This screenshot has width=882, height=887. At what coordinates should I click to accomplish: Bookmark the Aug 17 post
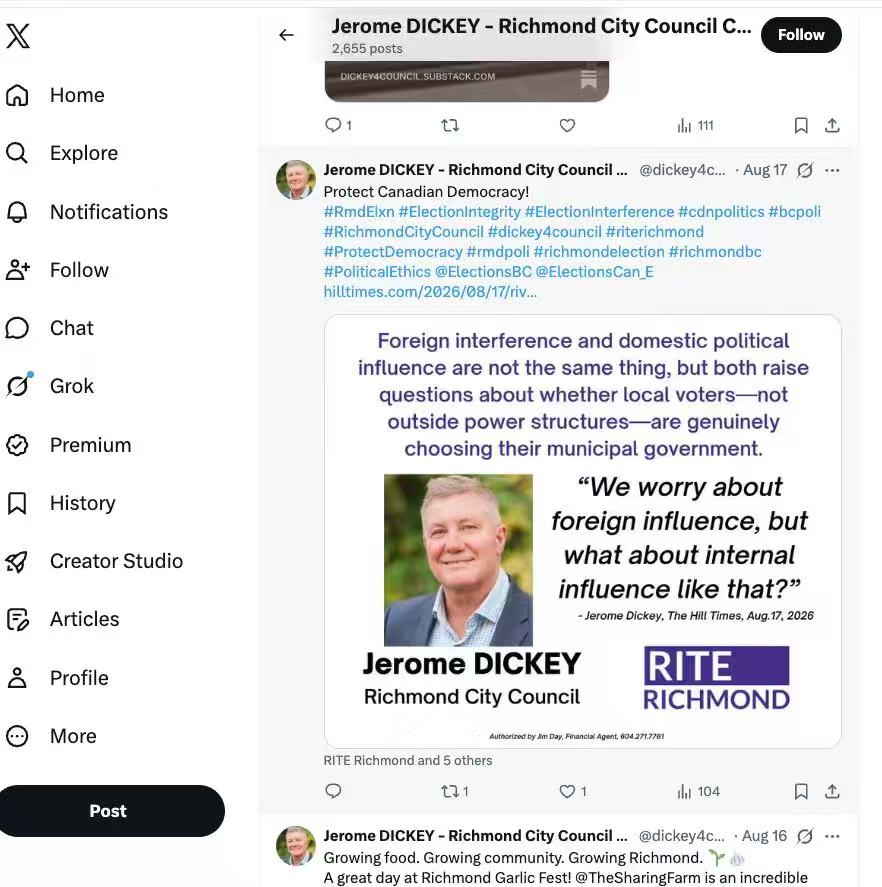[x=801, y=791]
